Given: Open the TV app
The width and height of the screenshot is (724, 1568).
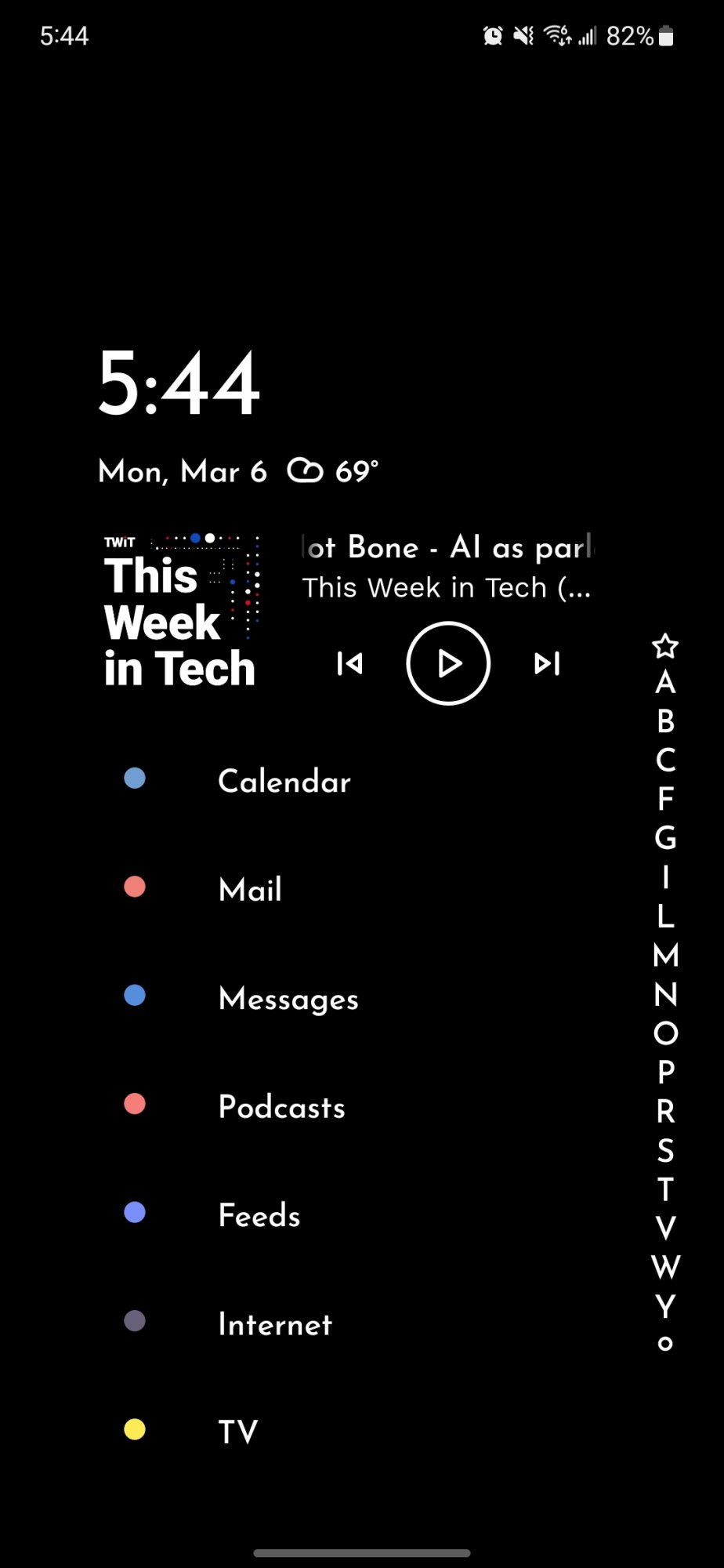Looking at the screenshot, I should [x=237, y=1432].
